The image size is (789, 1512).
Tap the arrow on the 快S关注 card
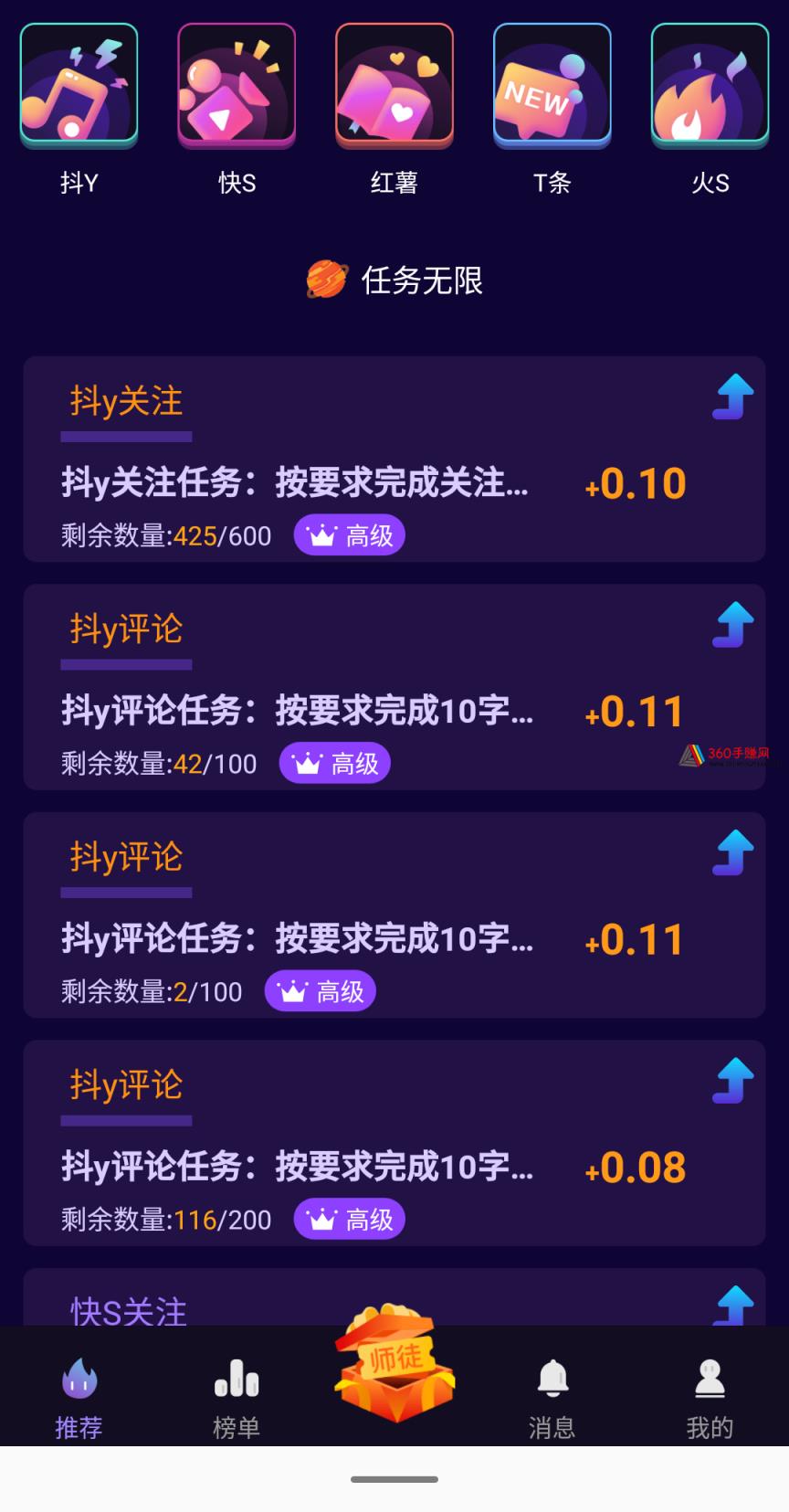pos(730,1308)
